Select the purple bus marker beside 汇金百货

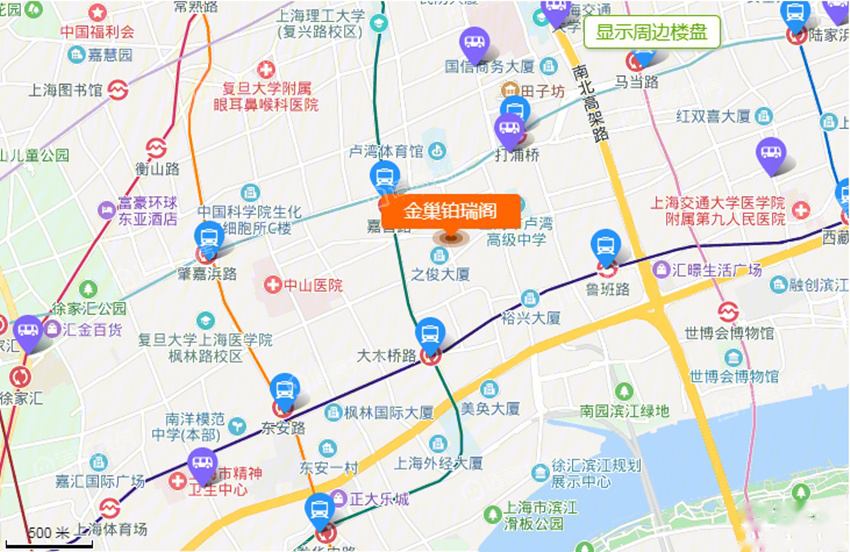click(x=27, y=330)
